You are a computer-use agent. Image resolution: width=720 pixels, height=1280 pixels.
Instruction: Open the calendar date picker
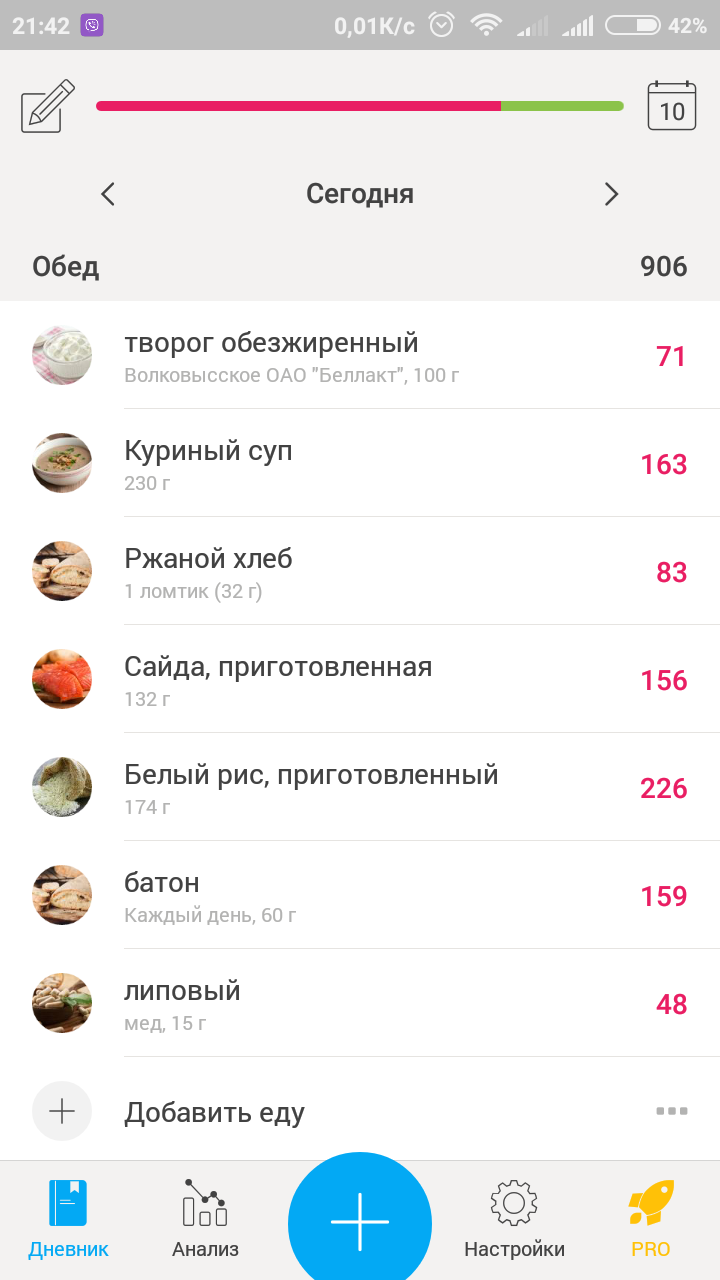pyautogui.click(x=672, y=106)
